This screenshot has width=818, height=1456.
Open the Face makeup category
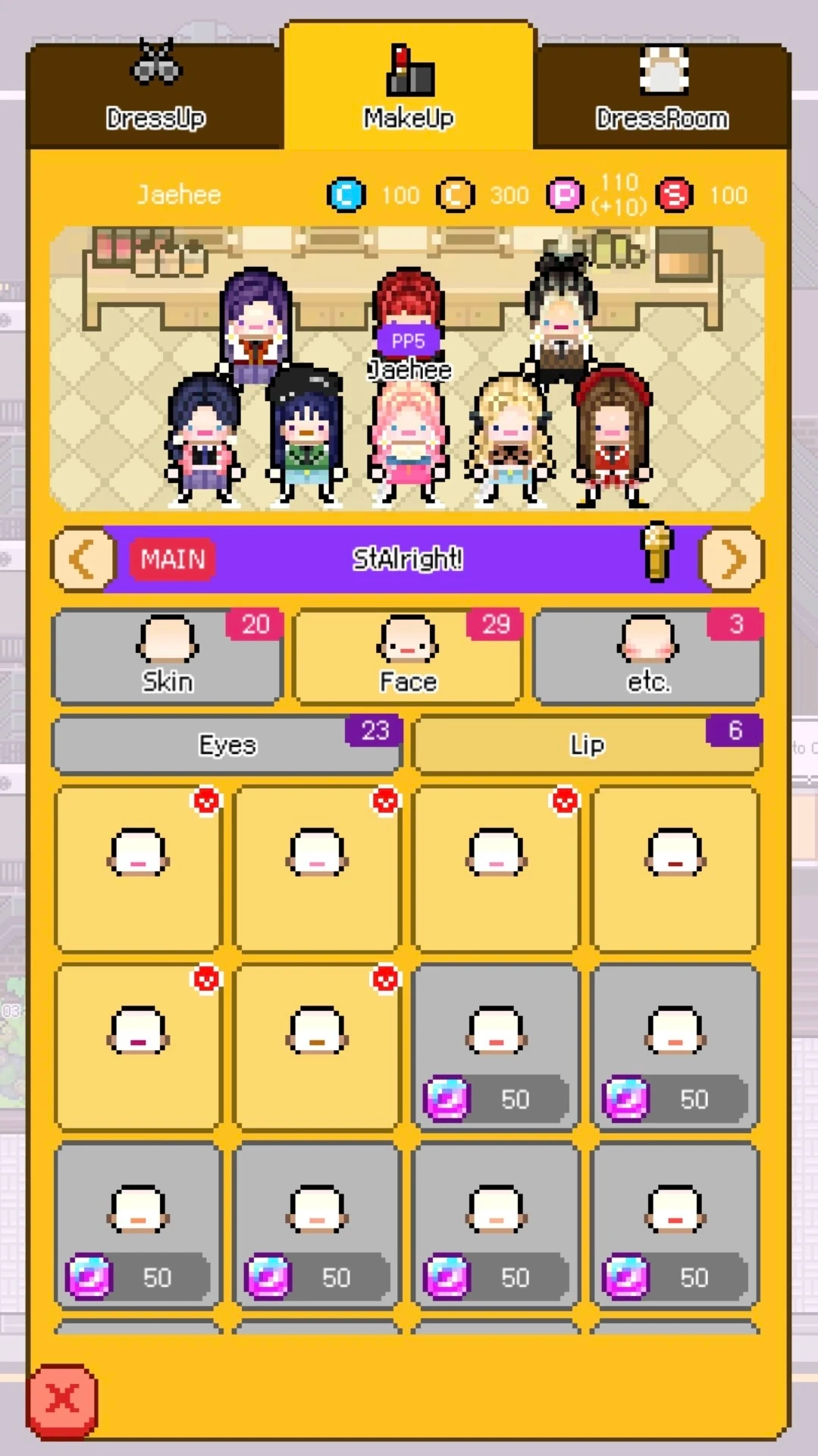[x=408, y=657]
